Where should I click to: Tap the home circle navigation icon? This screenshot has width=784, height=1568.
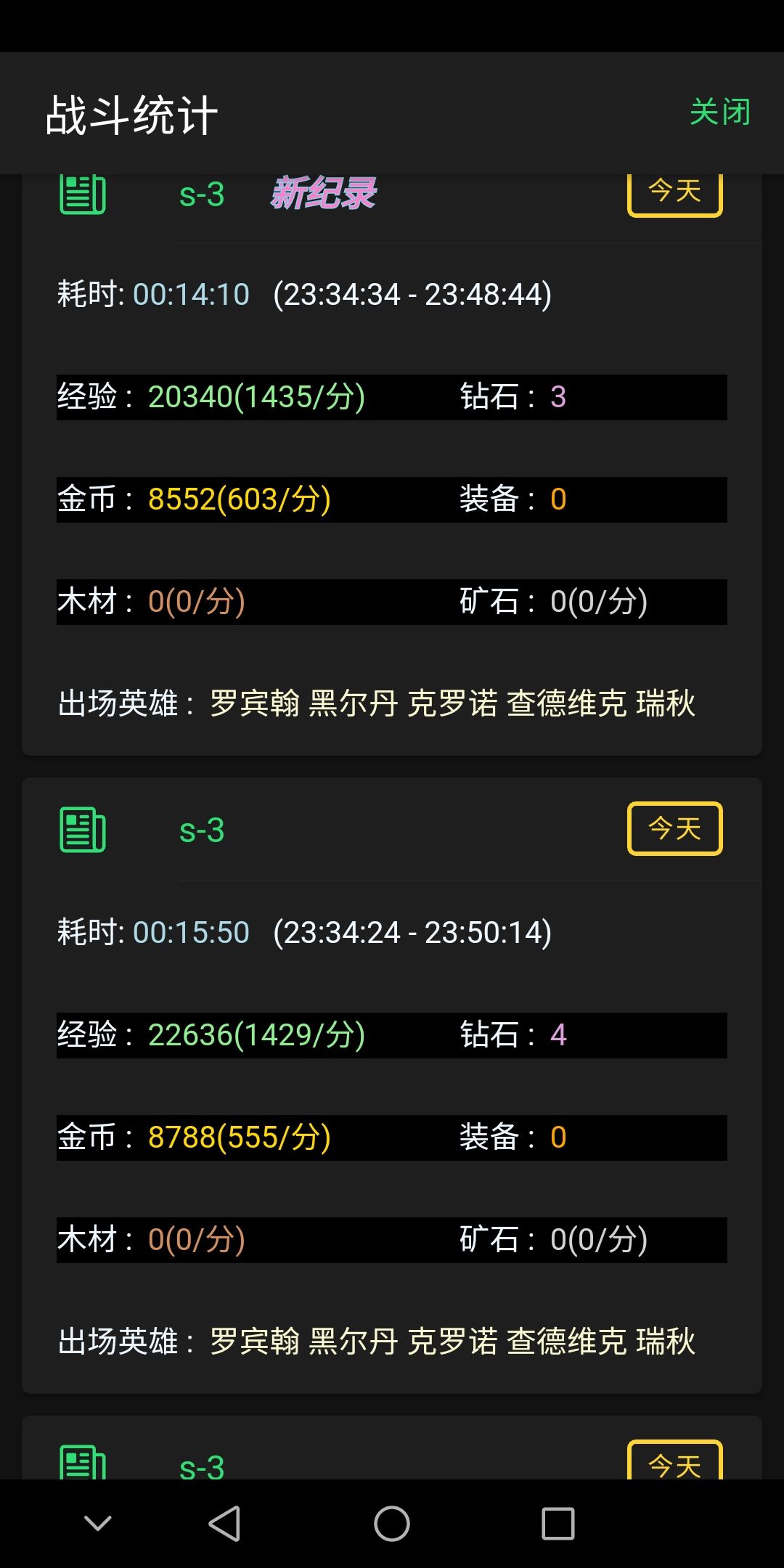(x=392, y=1522)
